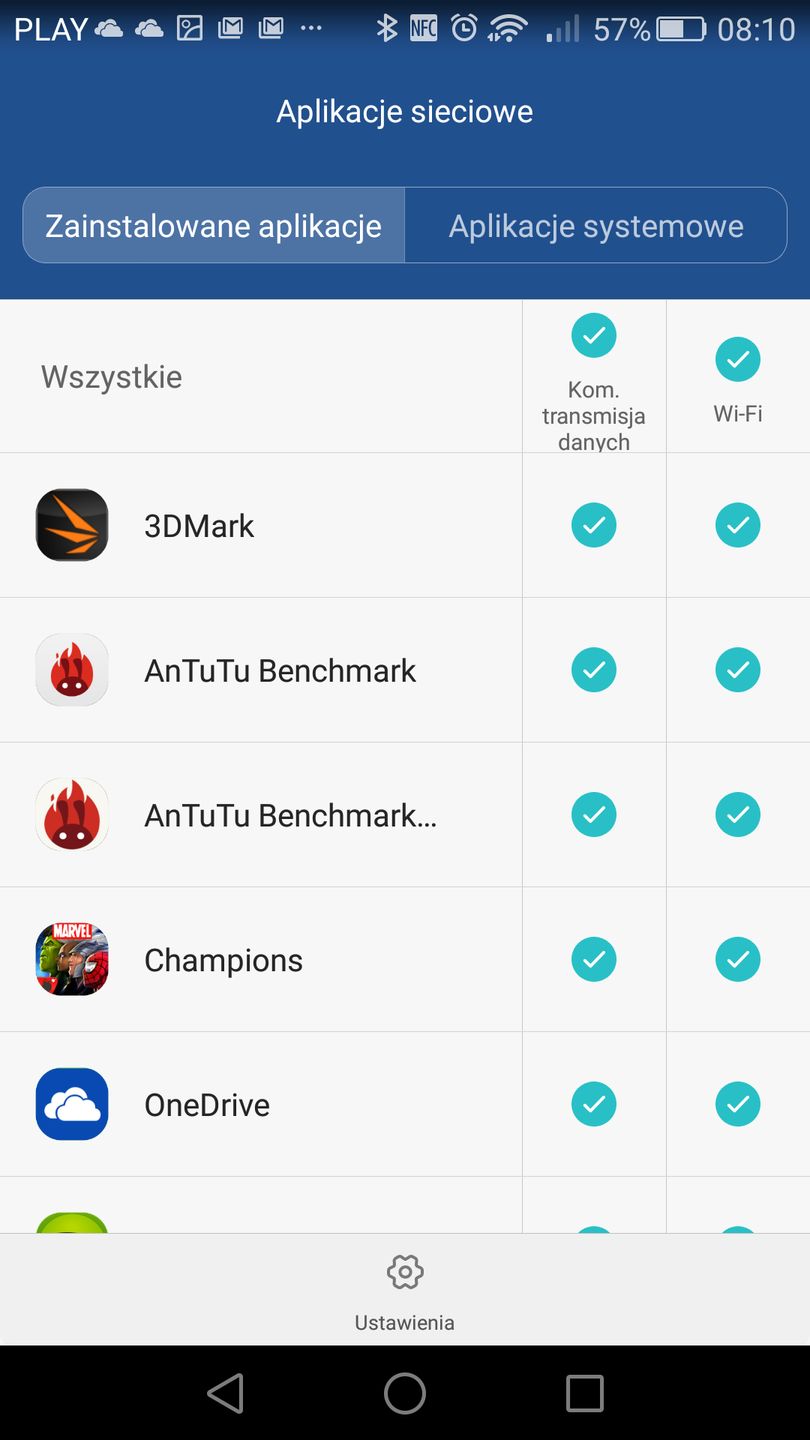Image resolution: width=810 pixels, height=1440 pixels.
Task: Block OneDrive from using mobile data
Action: click(594, 1104)
